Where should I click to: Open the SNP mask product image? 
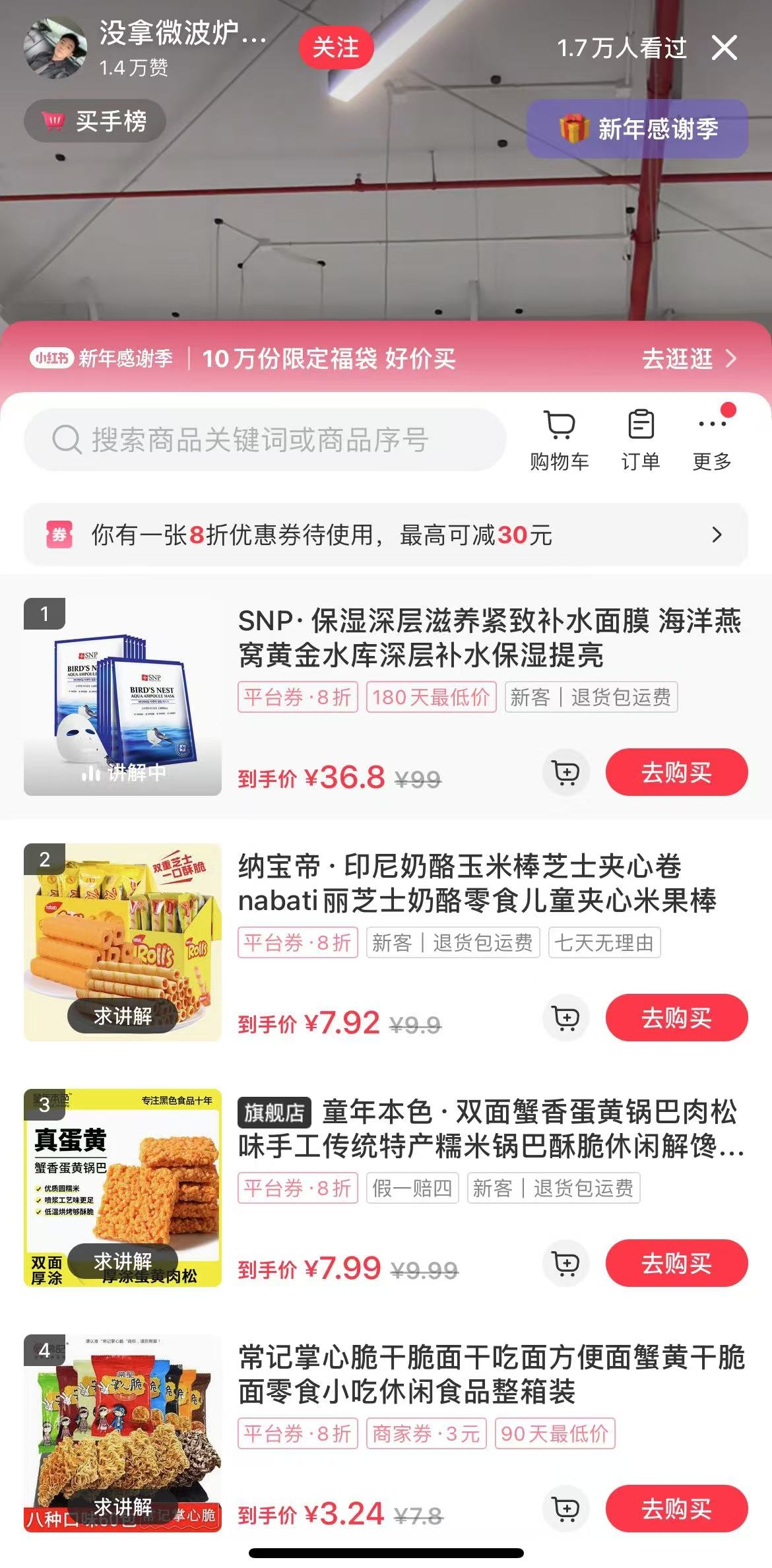click(x=123, y=696)
